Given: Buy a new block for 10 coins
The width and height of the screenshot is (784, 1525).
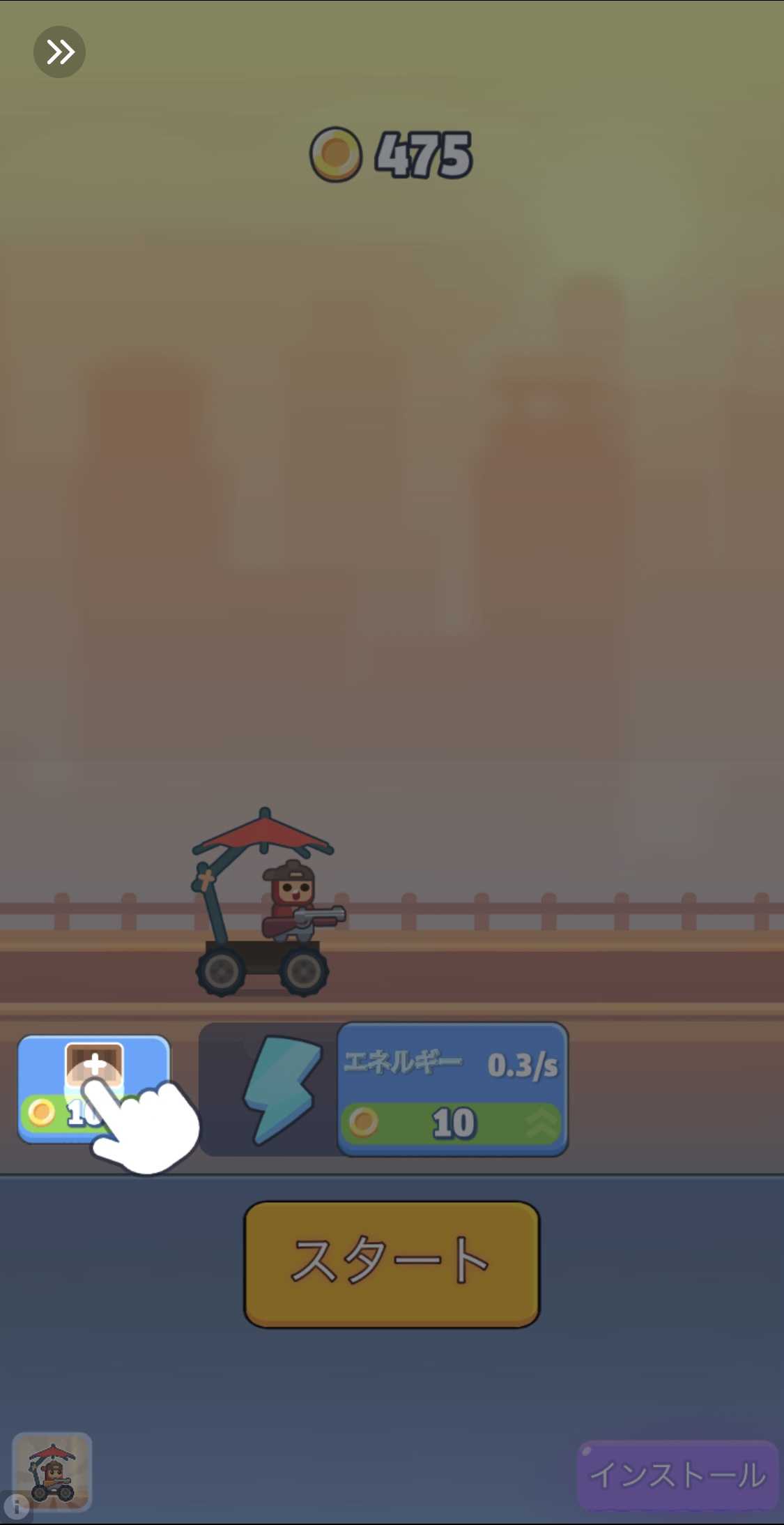Looking at the screenshot, I should (x=93, y=1088).
